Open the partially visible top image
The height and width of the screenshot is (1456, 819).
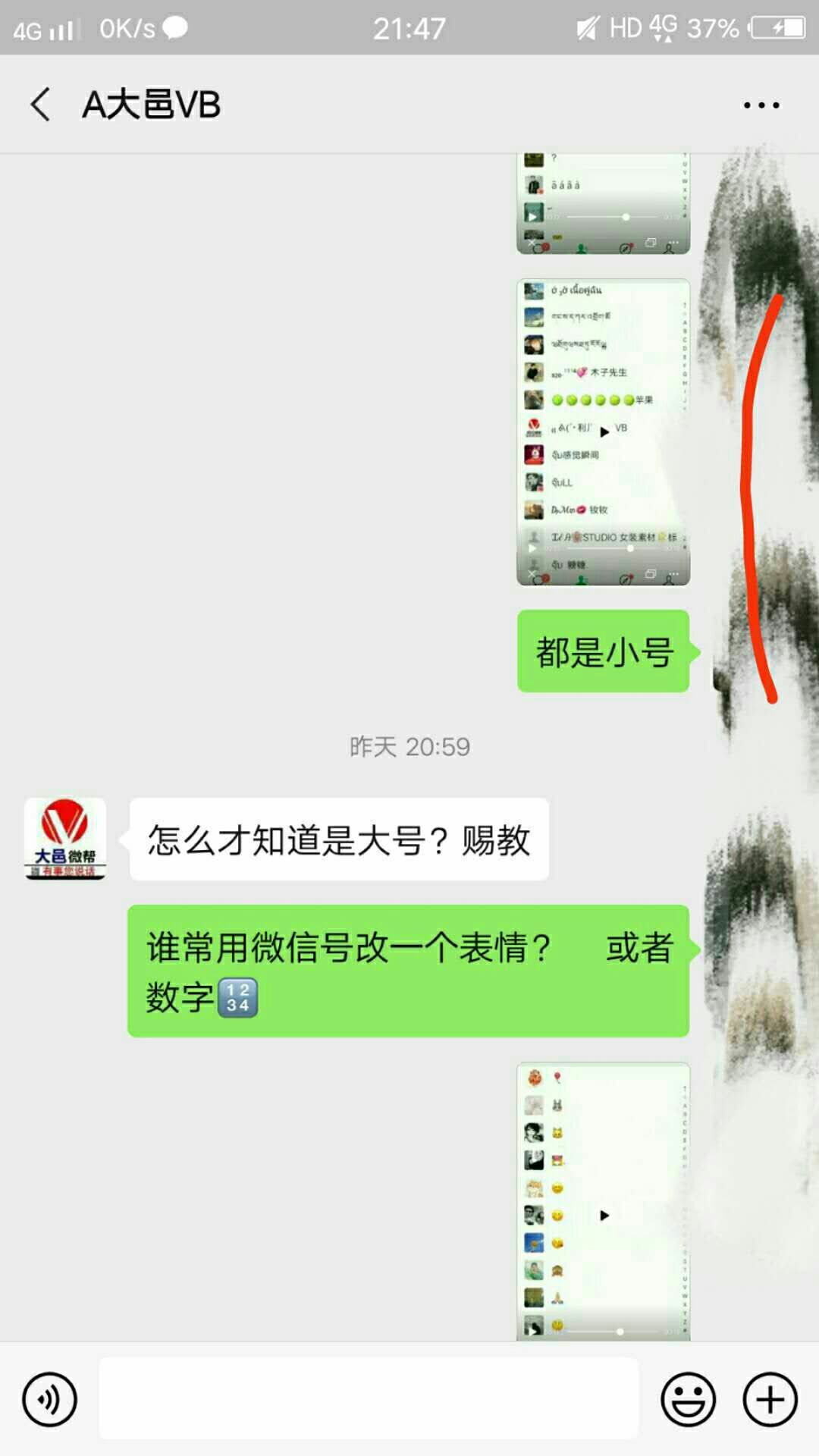(x=603, y=203)
